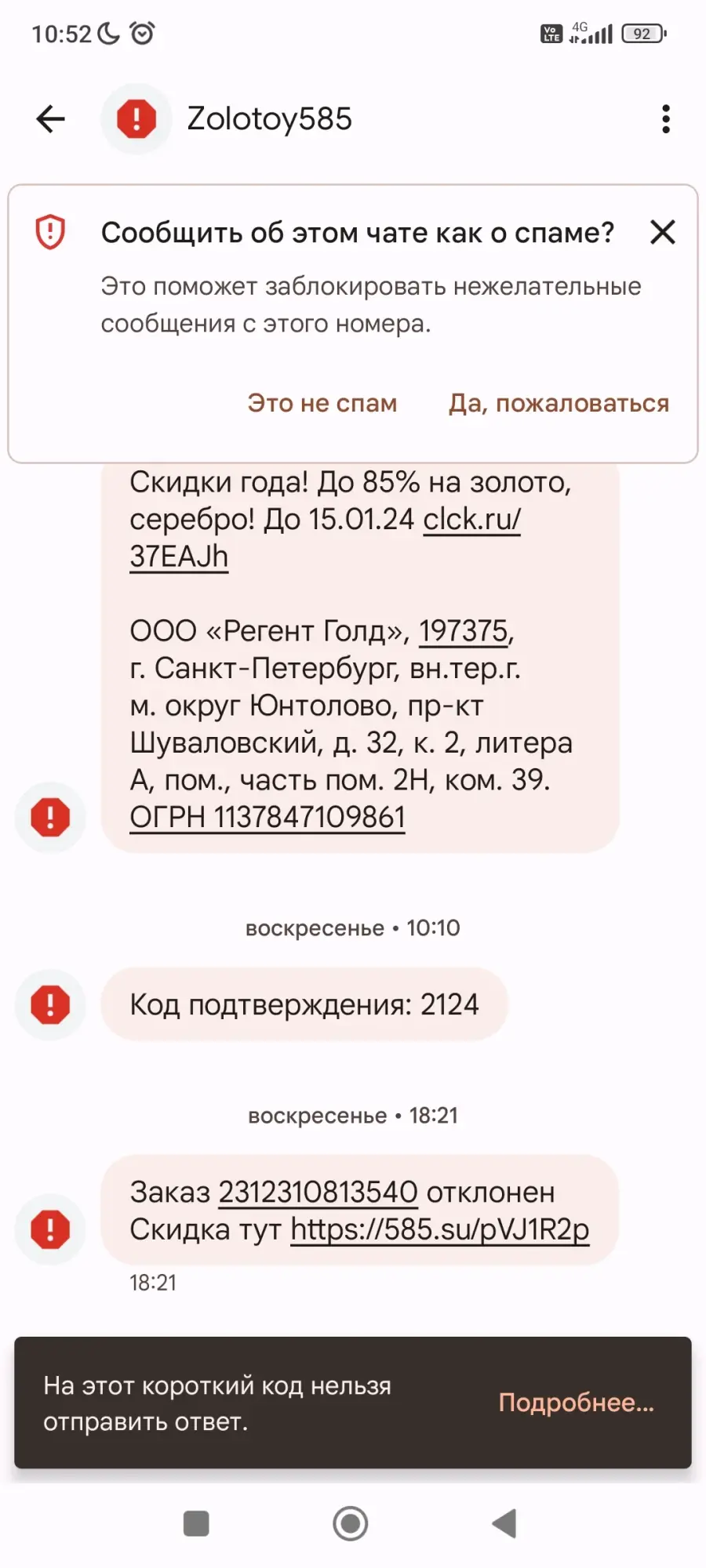Tap the ОГРН 1137847109861 link
Viewport: 706px width, 1568px height.
tap(267, 817)
